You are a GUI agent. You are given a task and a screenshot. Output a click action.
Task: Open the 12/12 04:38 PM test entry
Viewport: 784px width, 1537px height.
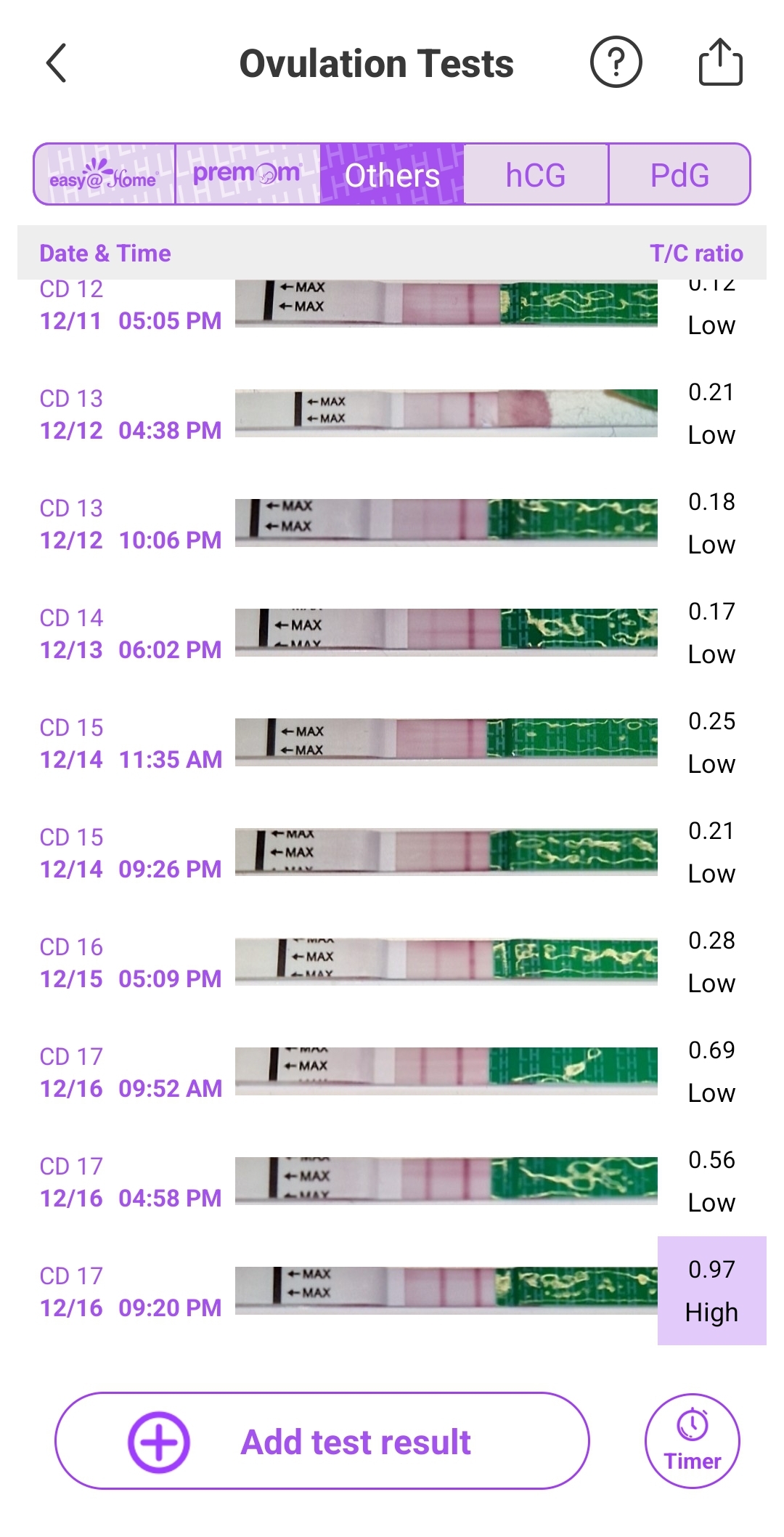(392, 413)
